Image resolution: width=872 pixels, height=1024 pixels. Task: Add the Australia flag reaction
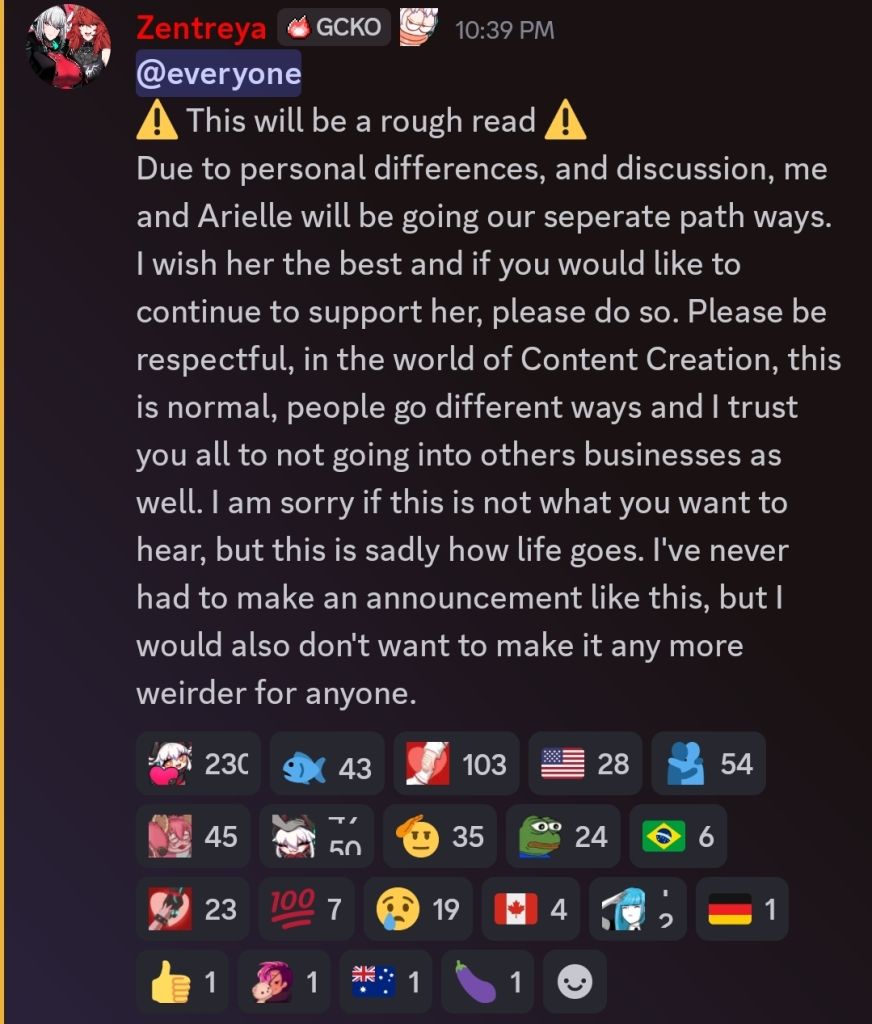point(385,983)
